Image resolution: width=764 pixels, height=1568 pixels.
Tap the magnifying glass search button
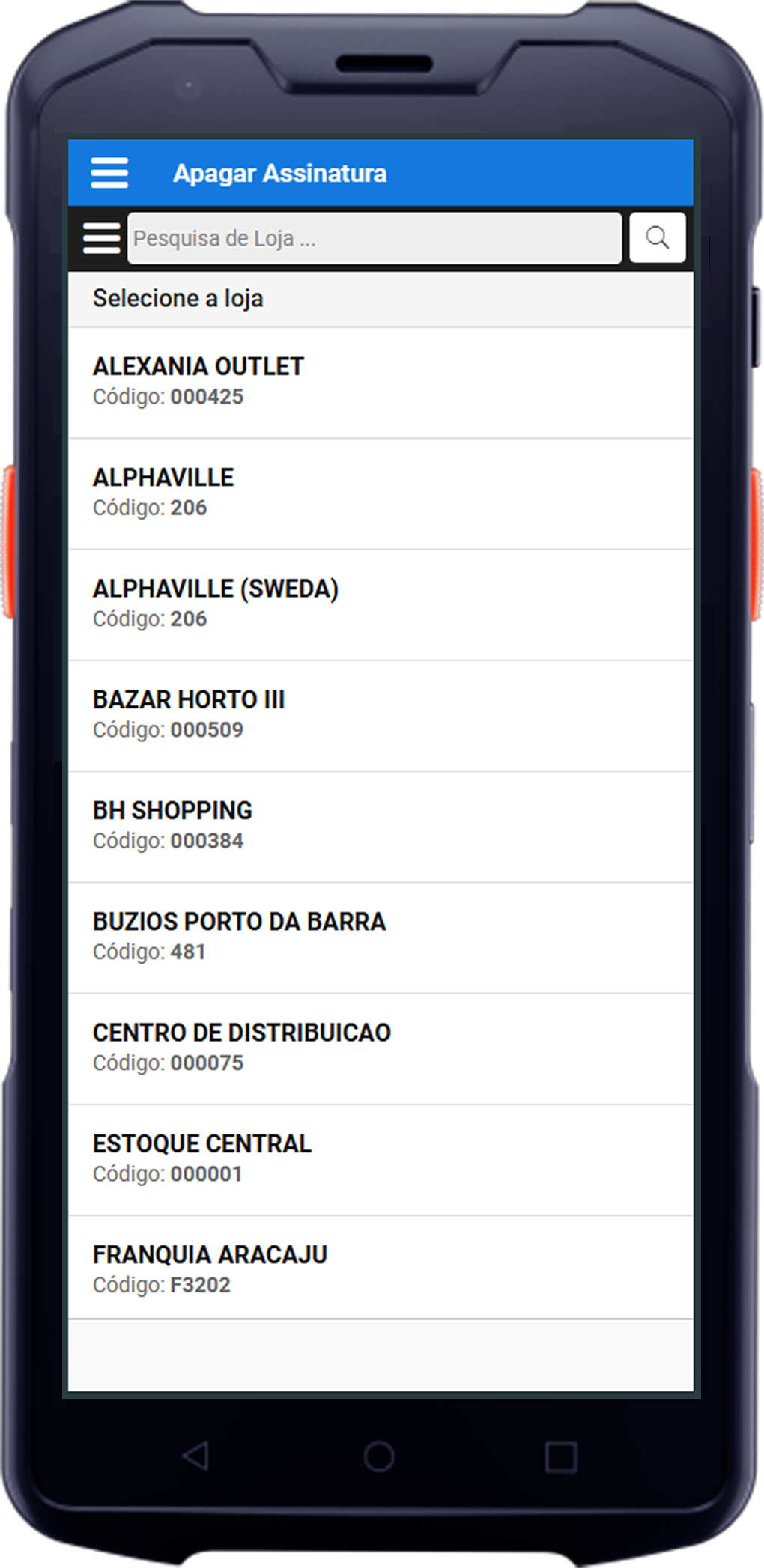[x=657, y=238]
